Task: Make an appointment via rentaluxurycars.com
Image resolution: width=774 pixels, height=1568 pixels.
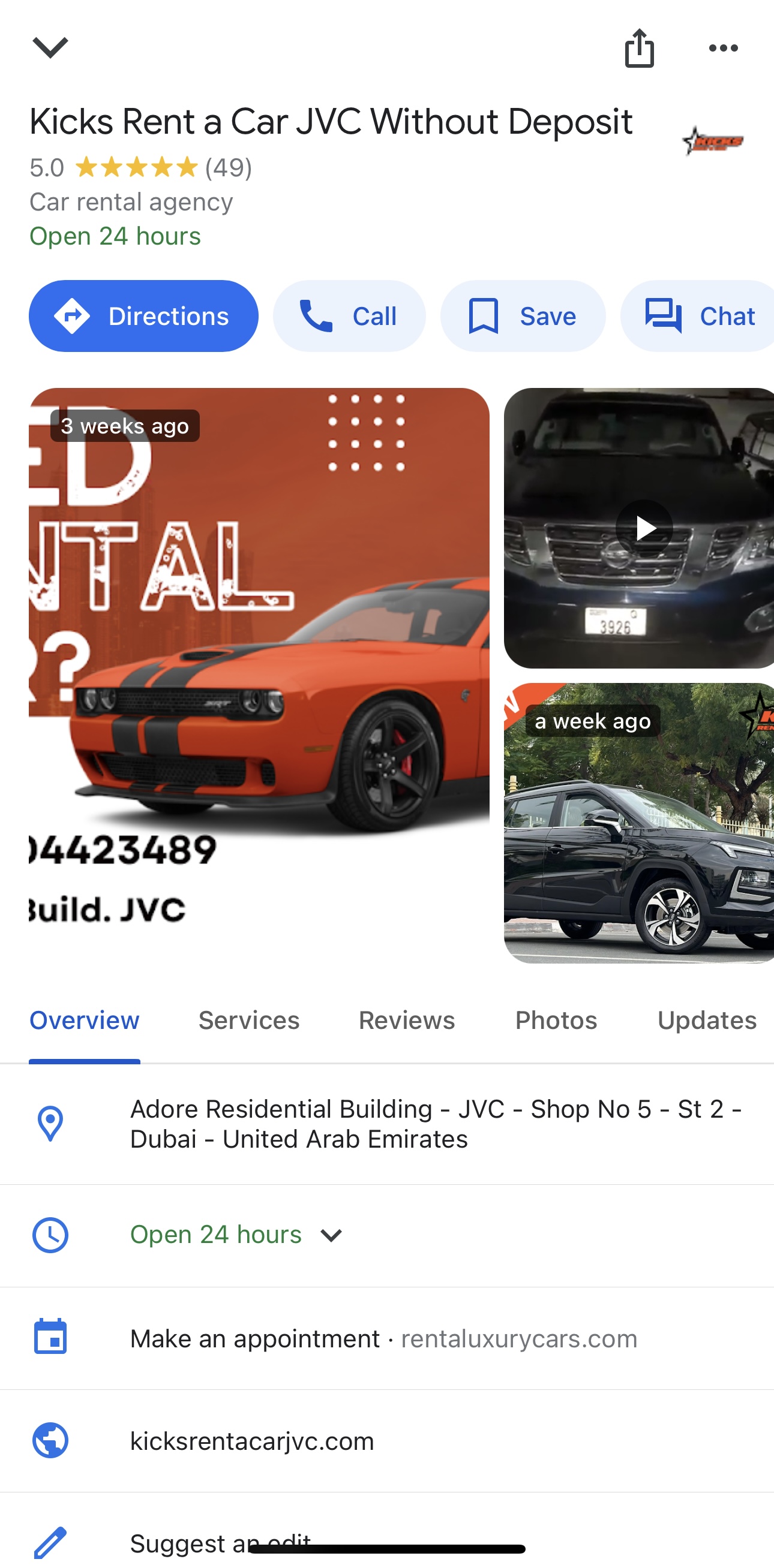Action: (383, 1338)
